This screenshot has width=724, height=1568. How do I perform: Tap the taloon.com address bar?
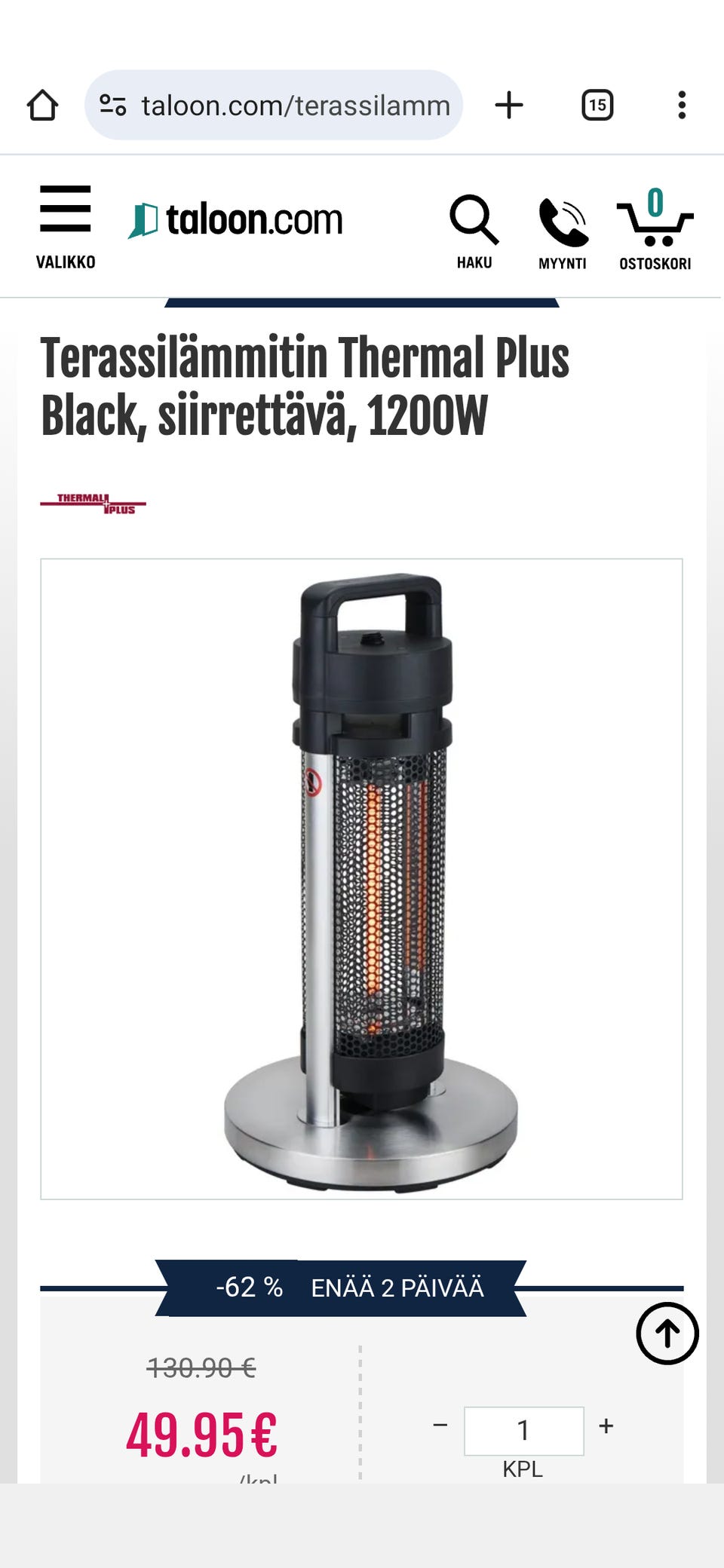[x=294, y=106]
